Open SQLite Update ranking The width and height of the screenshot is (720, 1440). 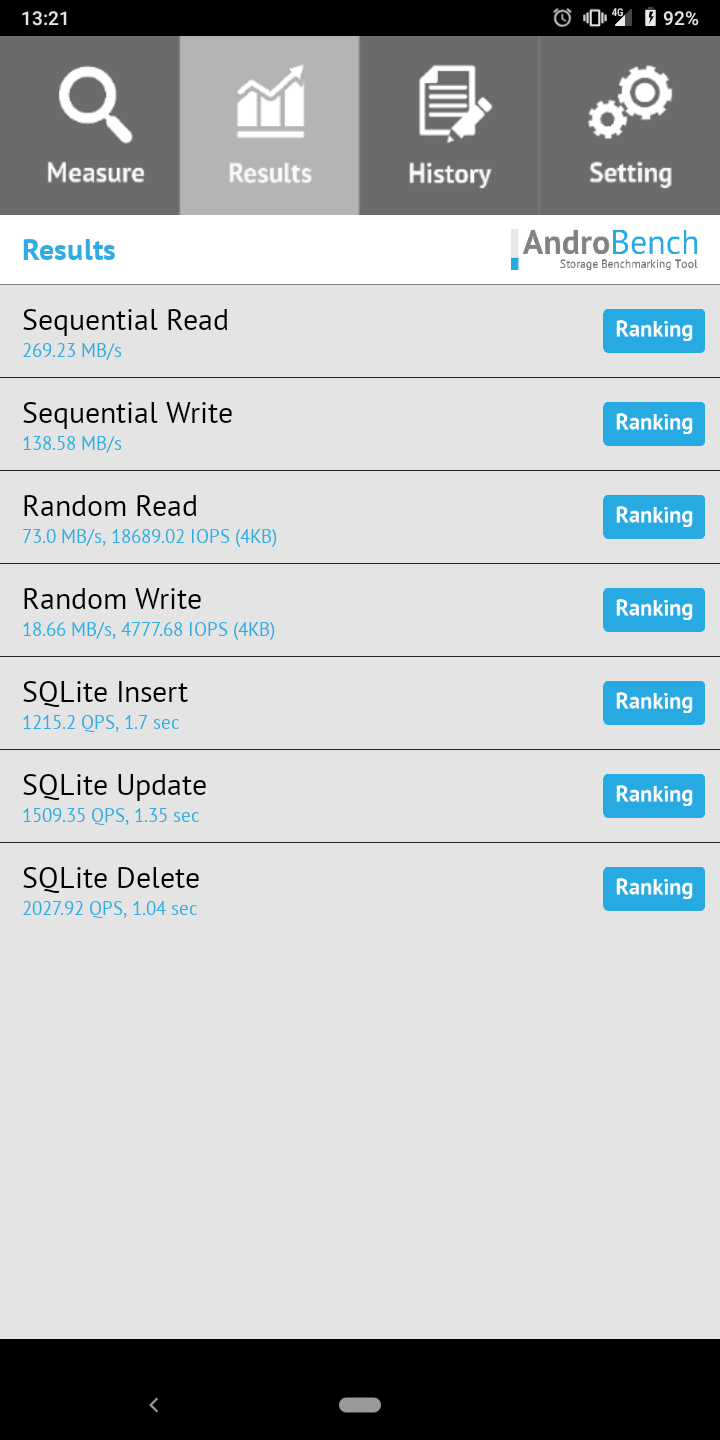coord(654,796)
